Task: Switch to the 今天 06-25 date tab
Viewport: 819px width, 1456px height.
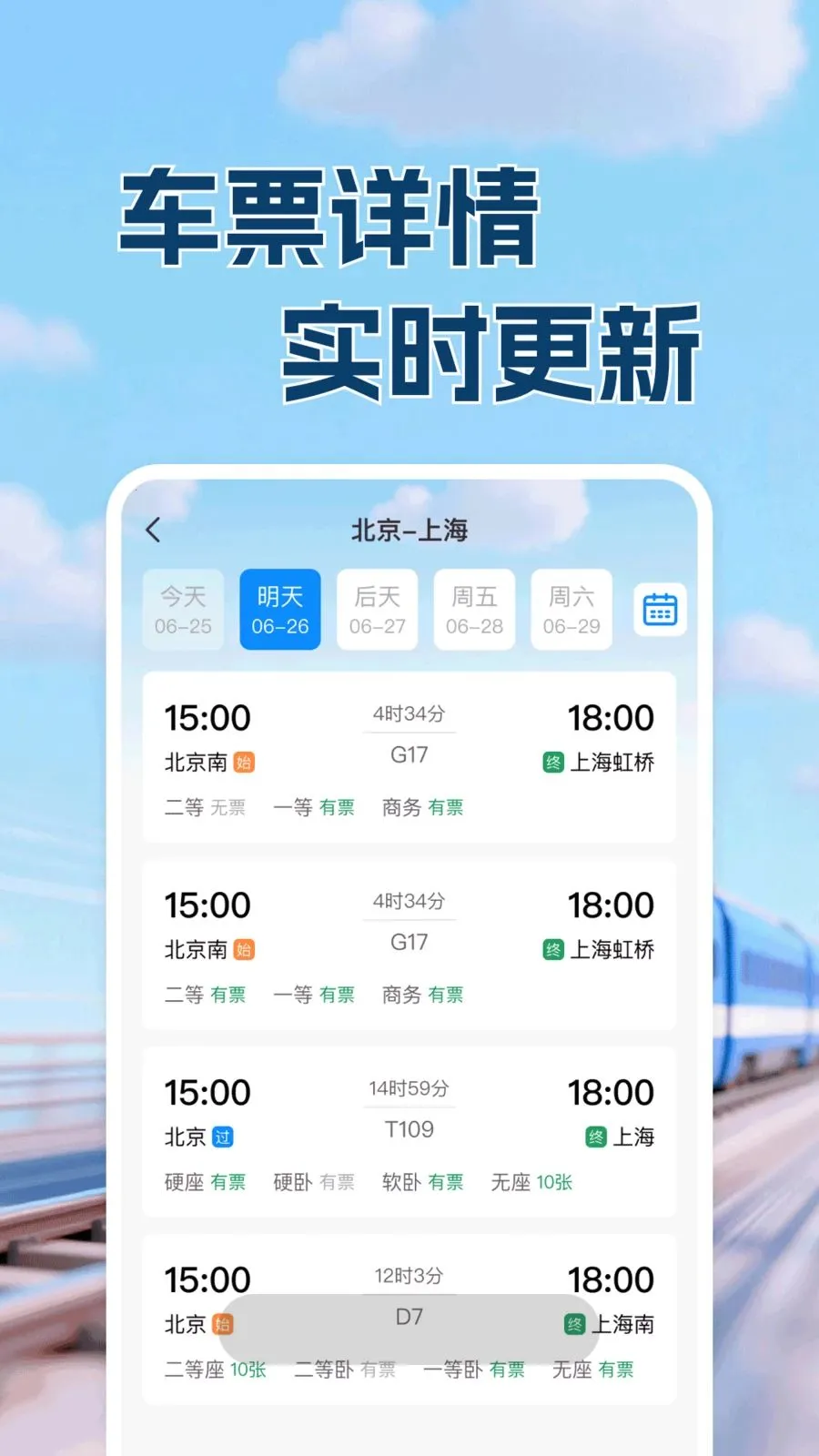Action: [183, 609]
